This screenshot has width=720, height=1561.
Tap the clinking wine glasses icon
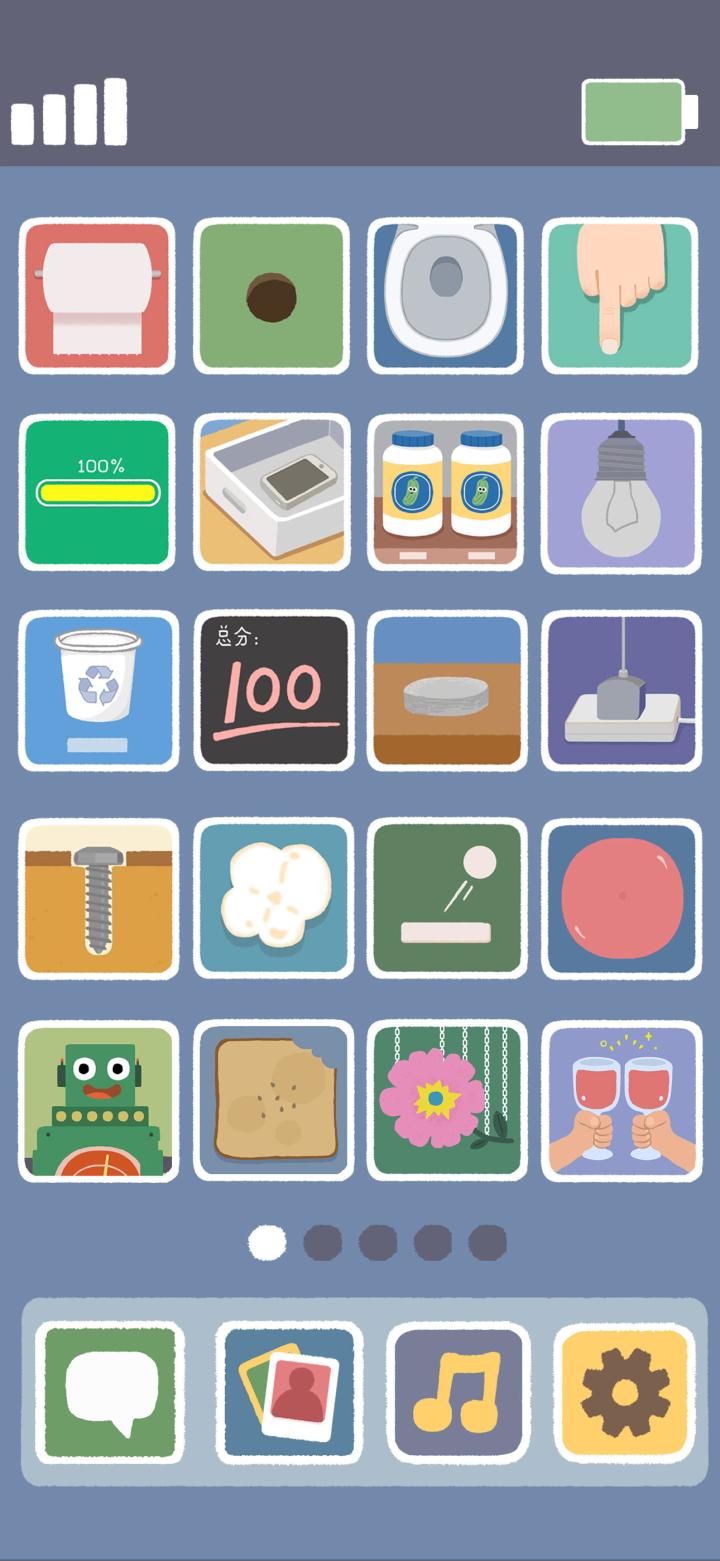620,1100
